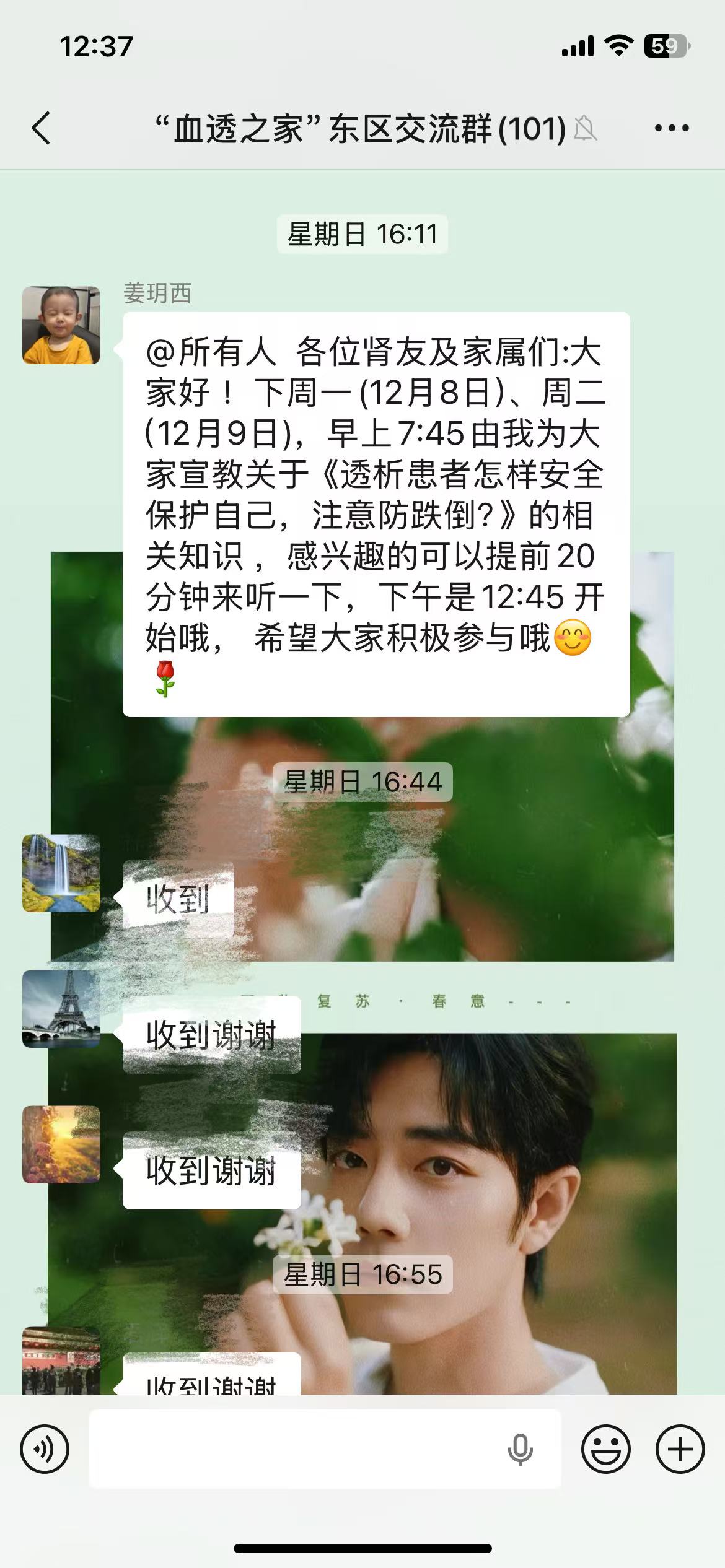The width and height of the screenshot is (725, 1568).
Task: Open the sunset avatar profile
Action: tap(61, 1144)
